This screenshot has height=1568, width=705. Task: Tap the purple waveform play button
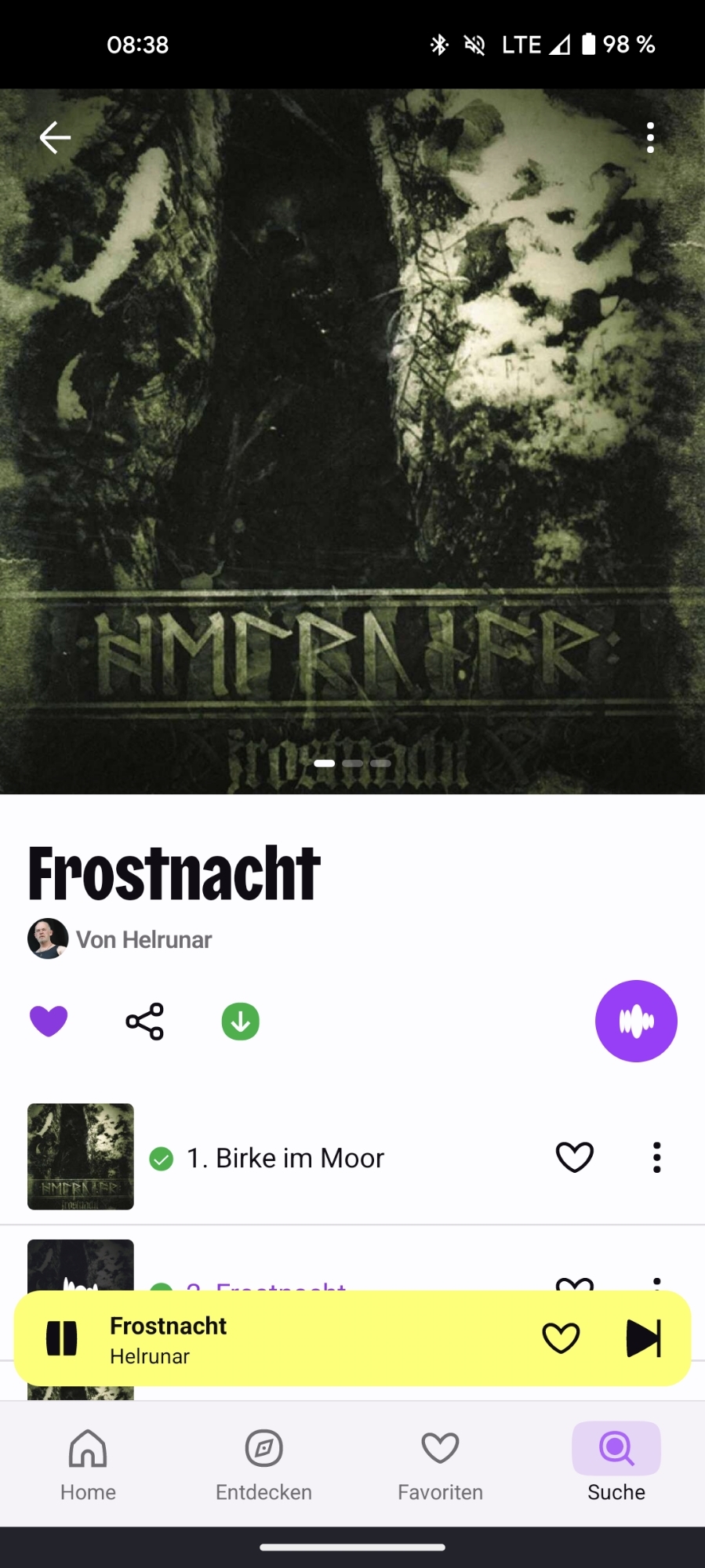coord(636,1021)
